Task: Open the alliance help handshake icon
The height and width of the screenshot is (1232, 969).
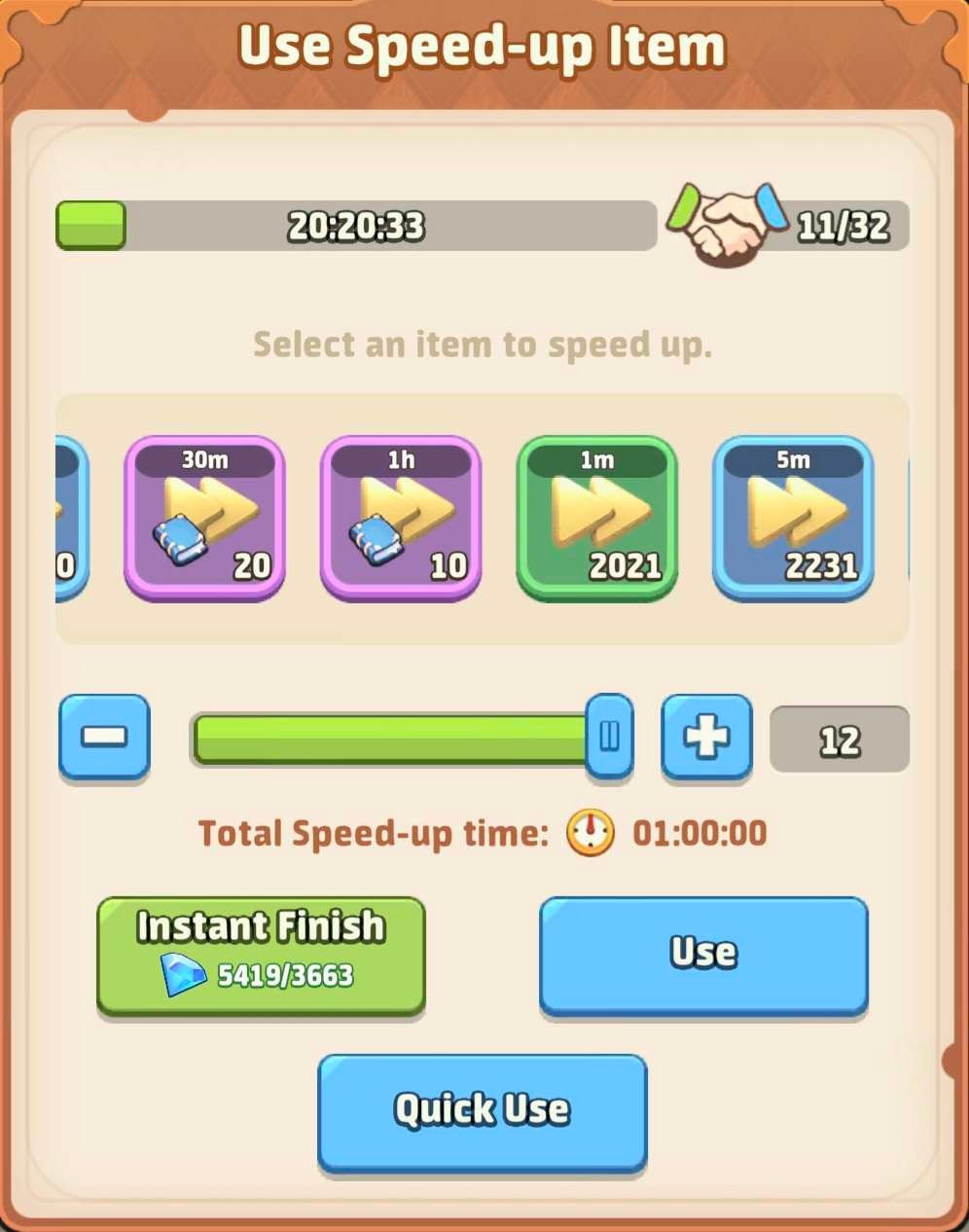Action: pos(727,224)
